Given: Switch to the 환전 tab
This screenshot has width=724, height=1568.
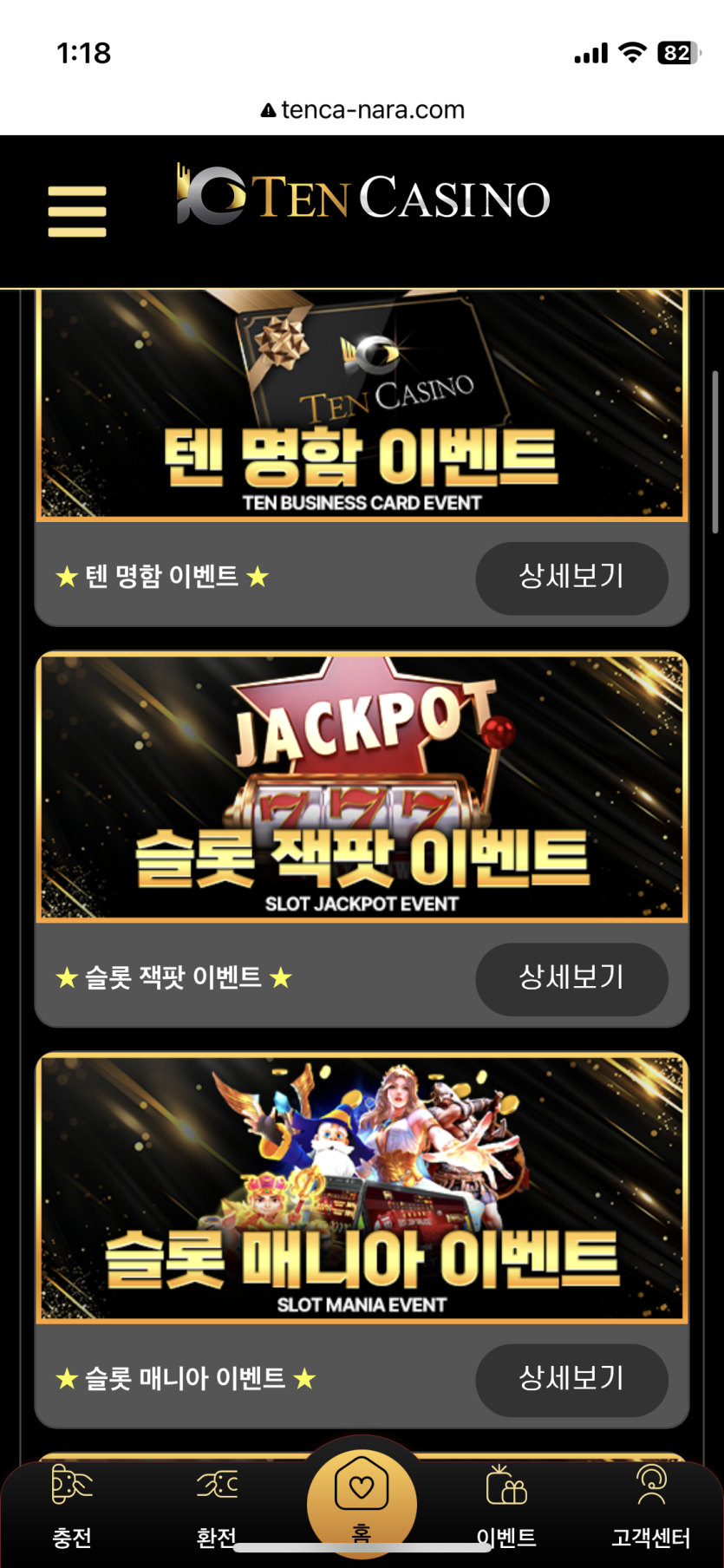Looking at the screenshot, I should pos(217,1507).
